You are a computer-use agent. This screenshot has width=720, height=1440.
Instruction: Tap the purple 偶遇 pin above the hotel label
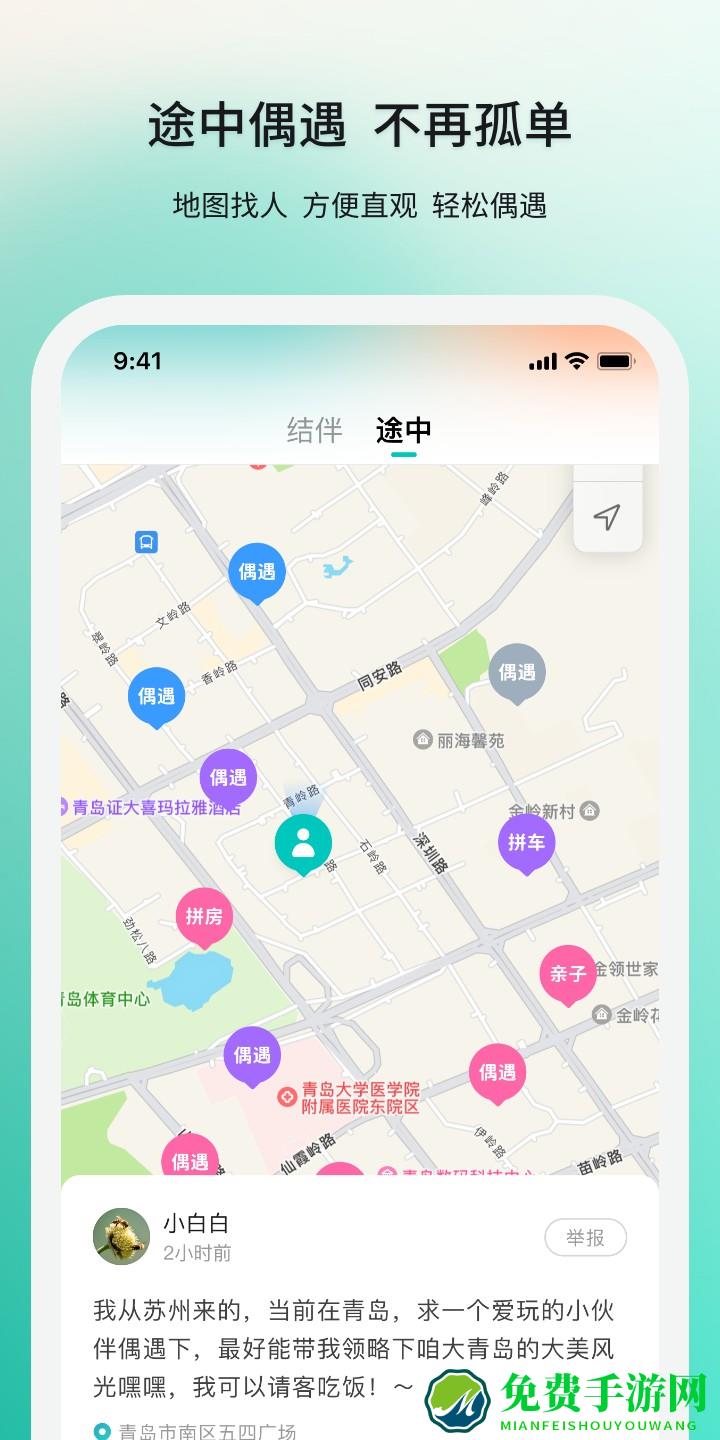click(228, 775)
